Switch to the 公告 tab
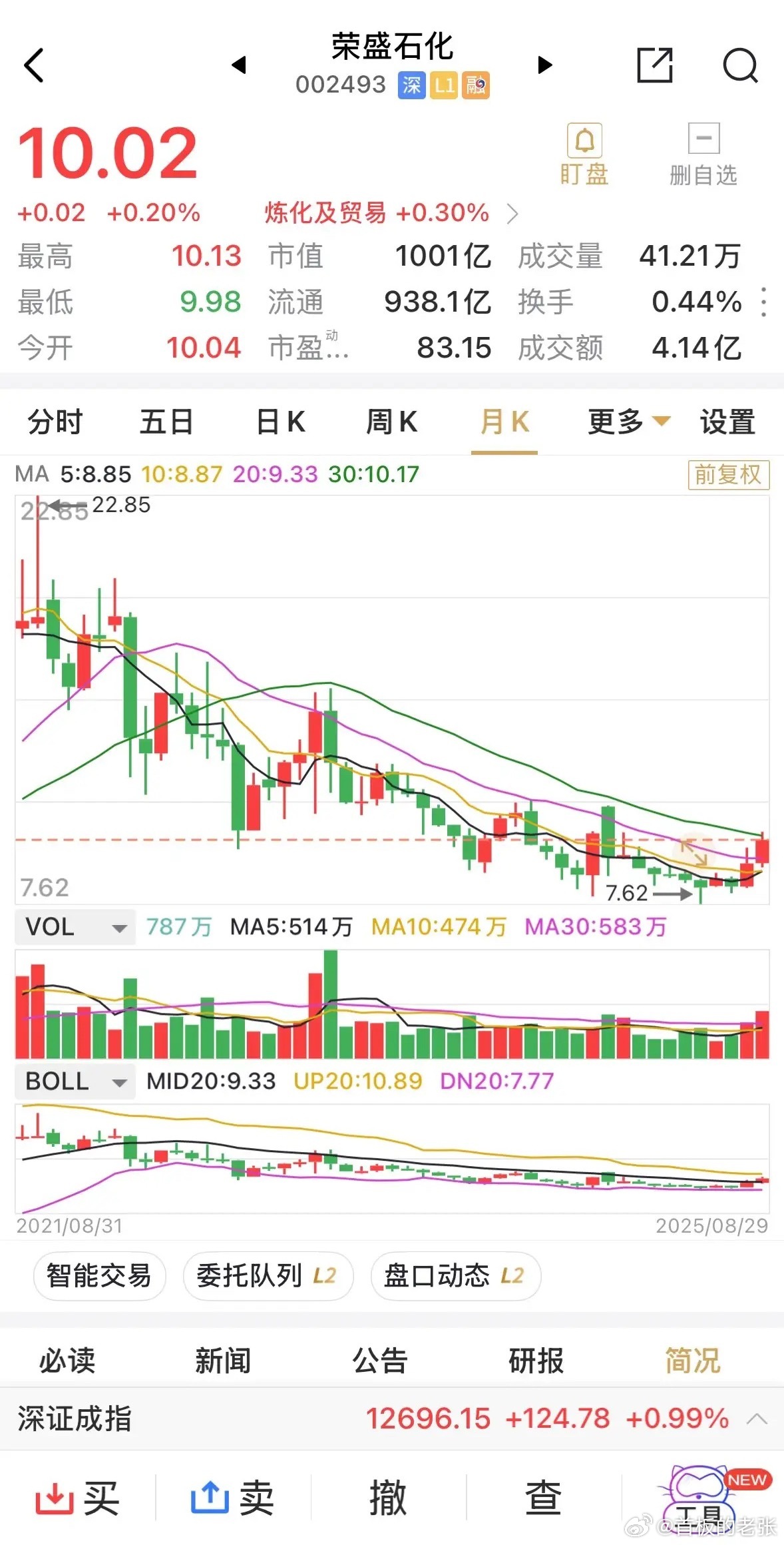The width and height of the screenshot is (784, 1545). 379,1361
